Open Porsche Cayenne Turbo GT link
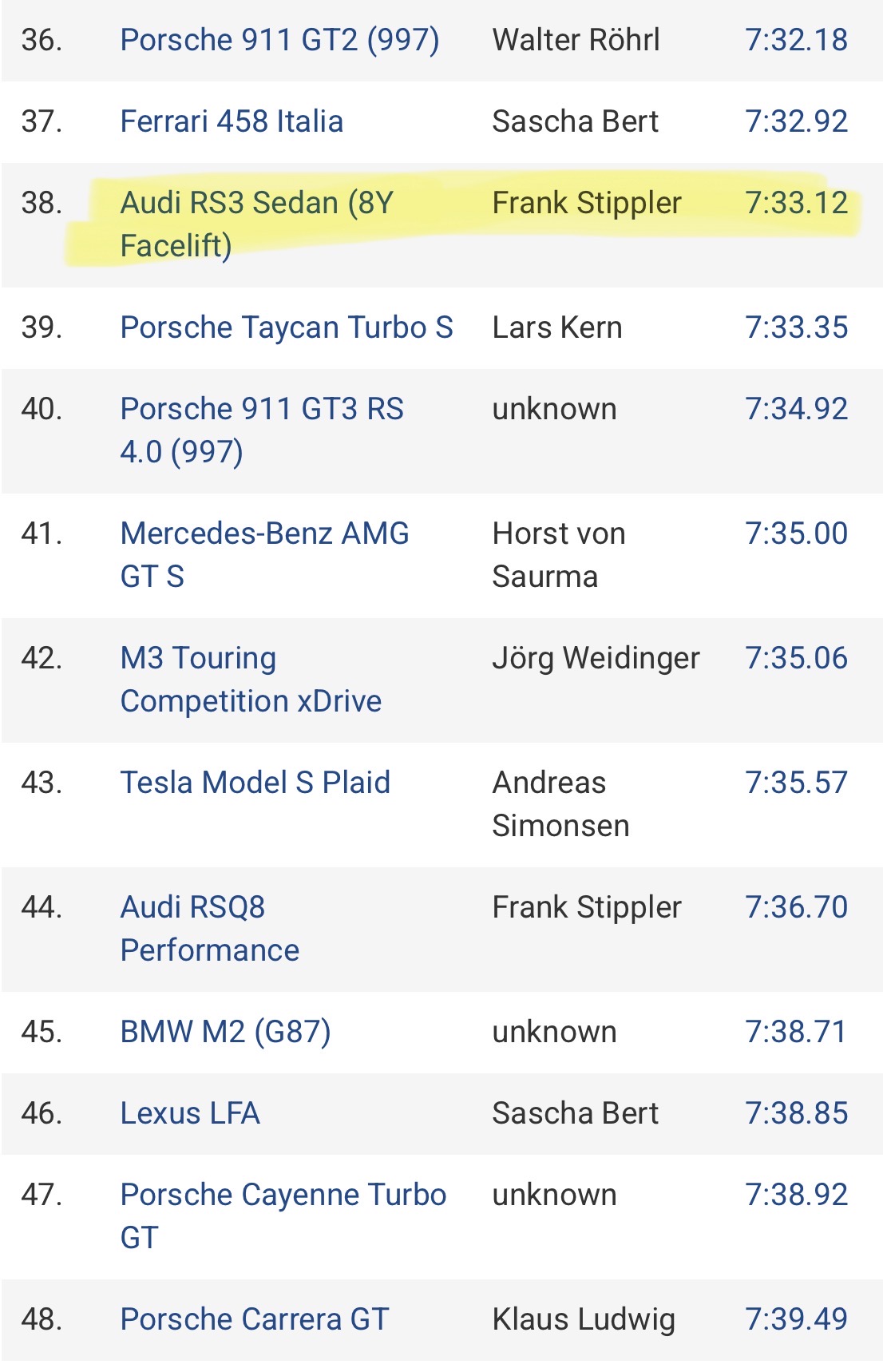Image resolution: width=883 pixels, height=1372 pixels. [x=283, y=1216]
